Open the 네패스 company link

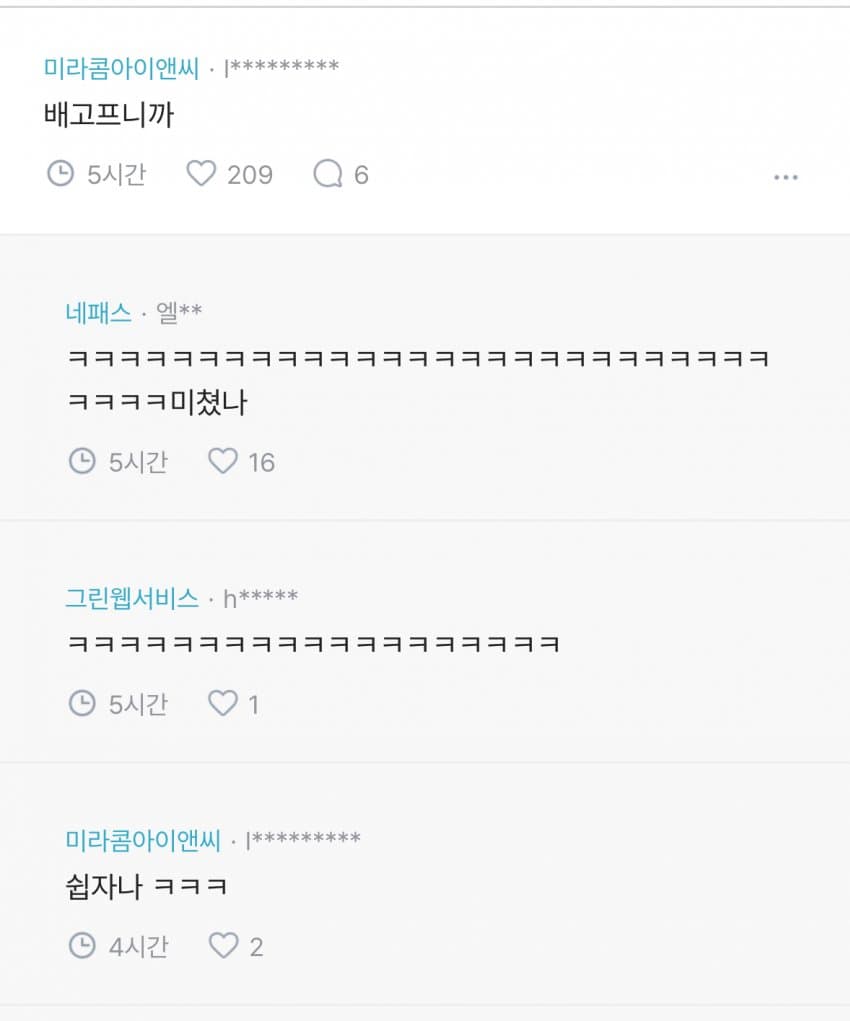(x=99, y=312)
